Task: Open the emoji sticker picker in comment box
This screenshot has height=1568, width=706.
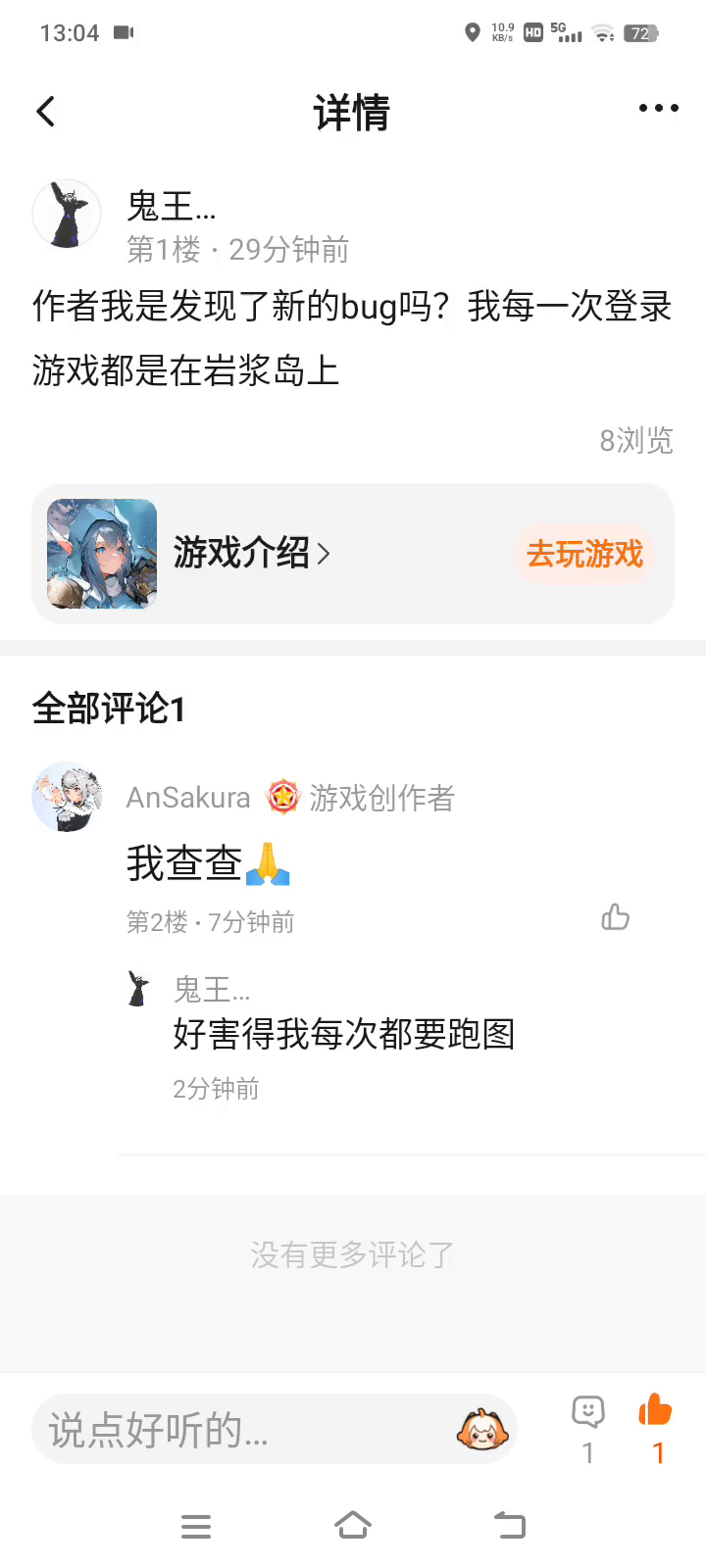Action: click(x=481, y=1430)
